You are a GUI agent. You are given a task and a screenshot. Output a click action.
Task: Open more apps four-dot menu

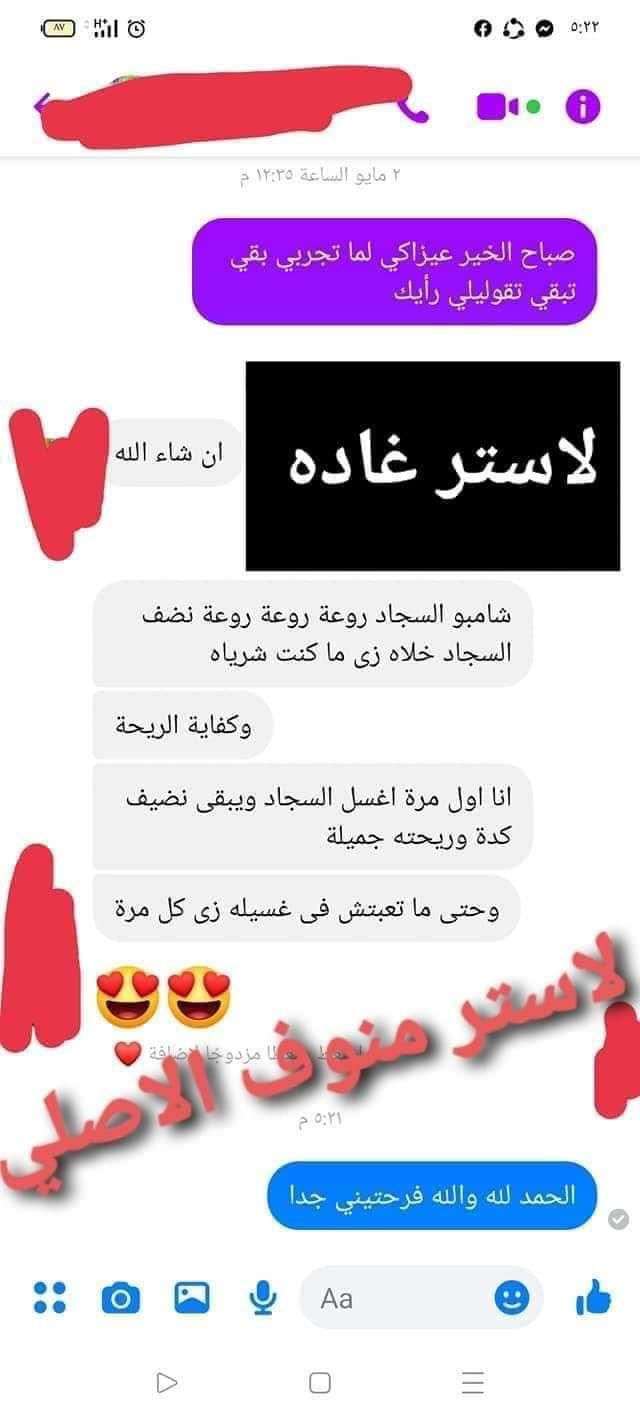50,1298
